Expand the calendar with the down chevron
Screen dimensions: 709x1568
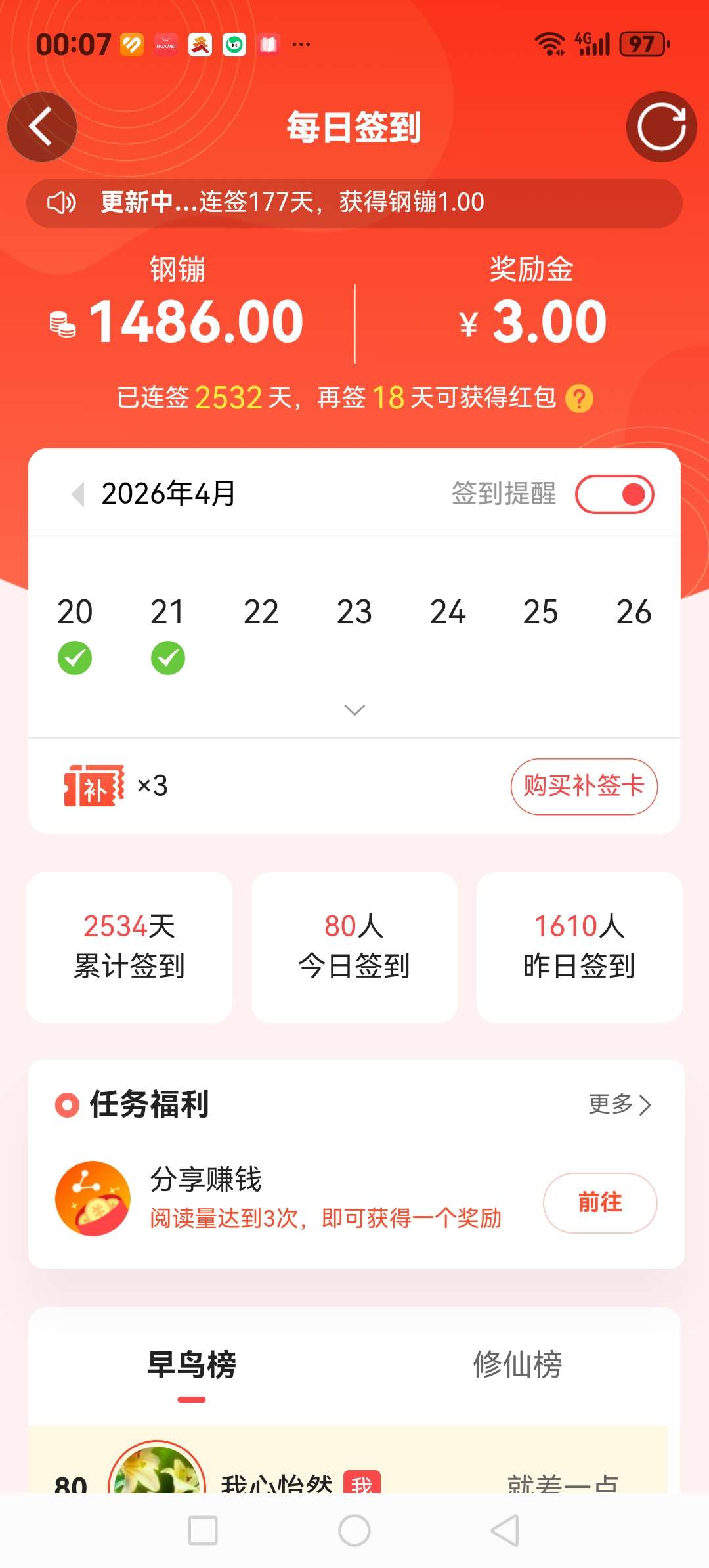(354, 710)
